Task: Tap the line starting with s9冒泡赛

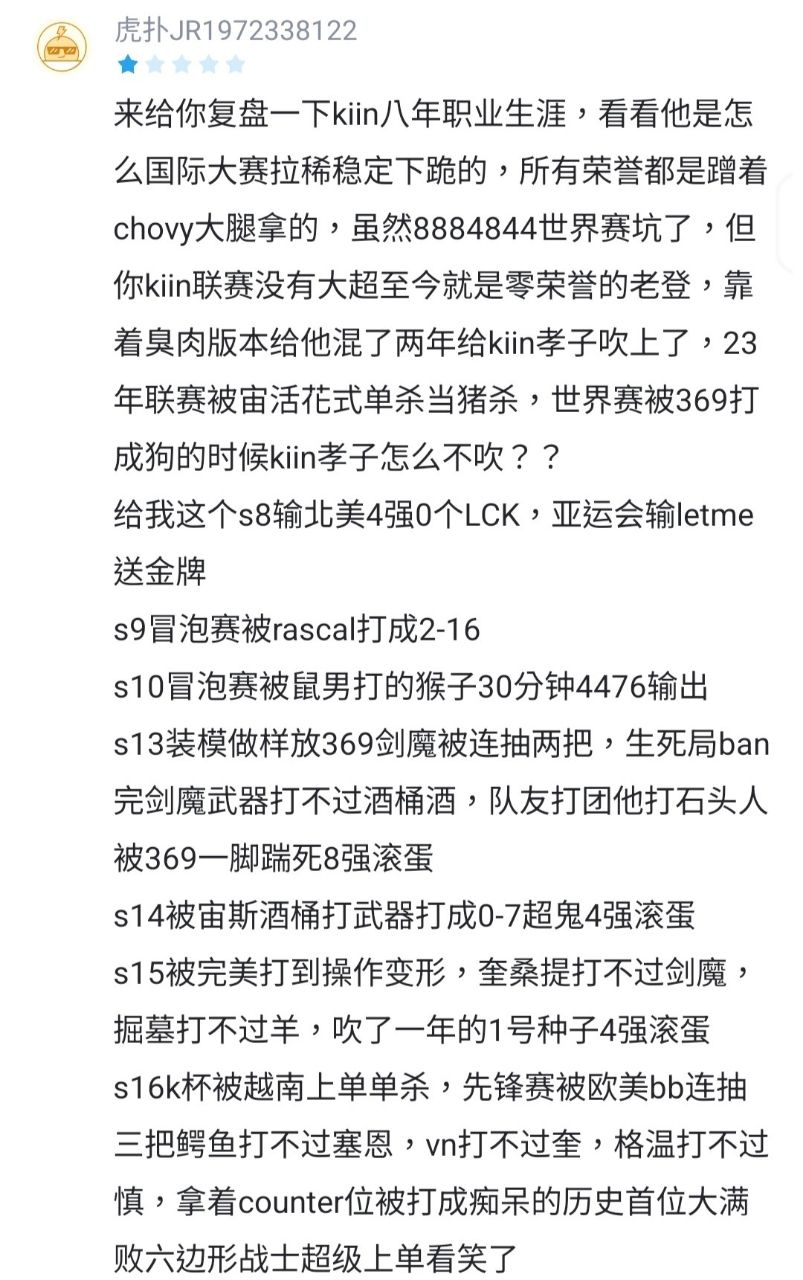Action: tap(300, 633)
